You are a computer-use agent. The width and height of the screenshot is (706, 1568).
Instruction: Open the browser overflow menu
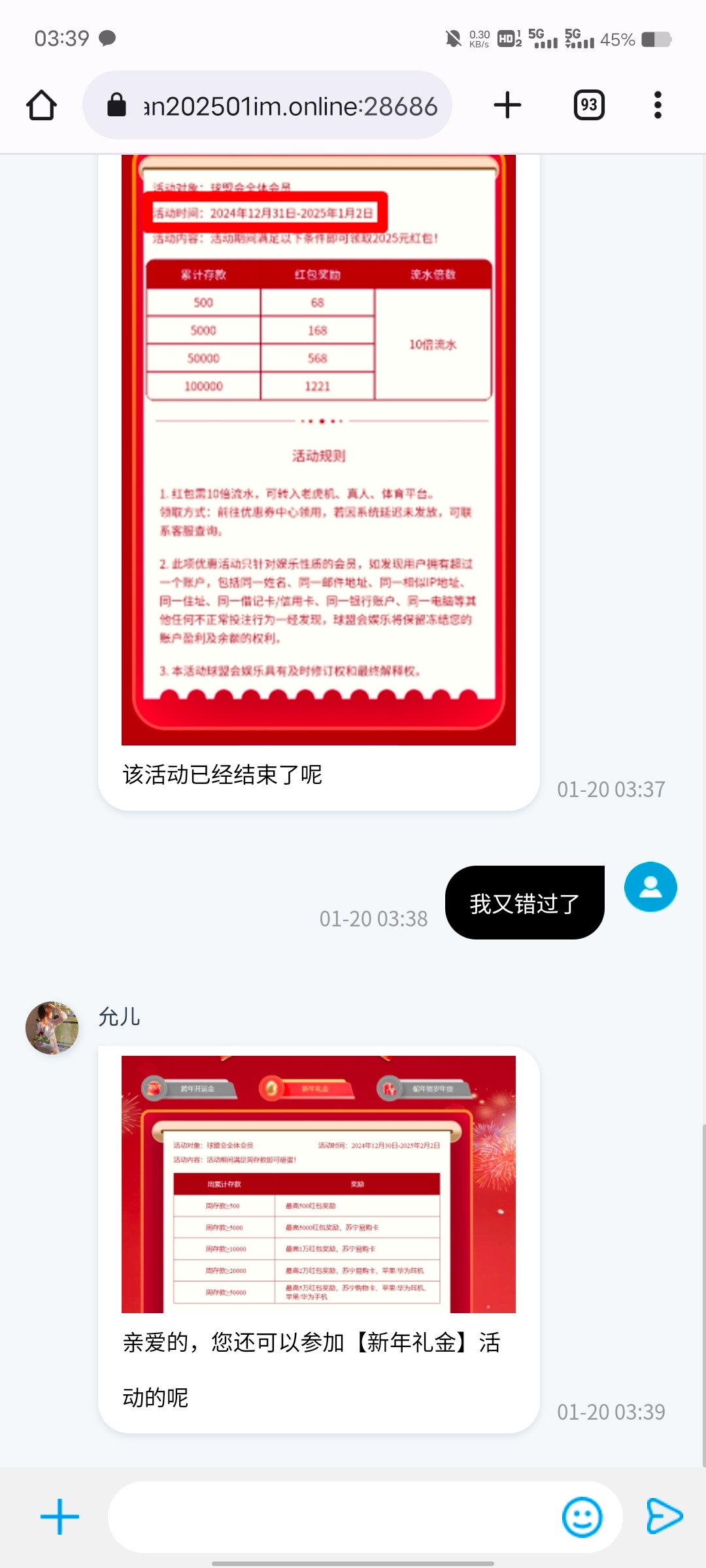[658, 105]
